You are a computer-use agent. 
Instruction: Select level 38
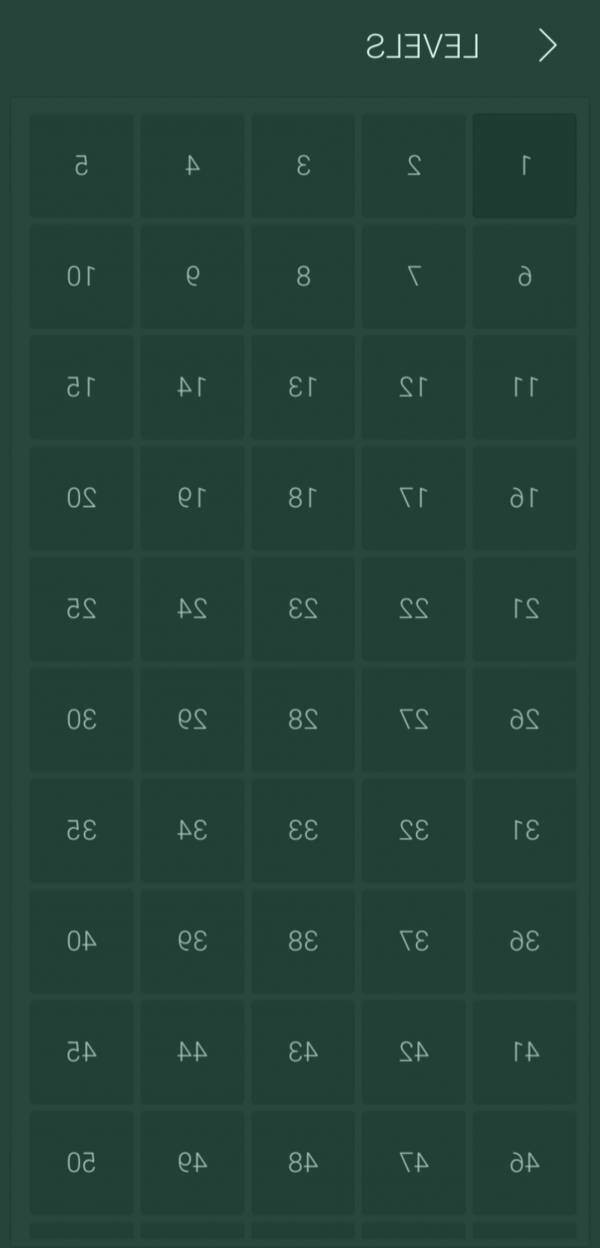[x=303, y=941]
